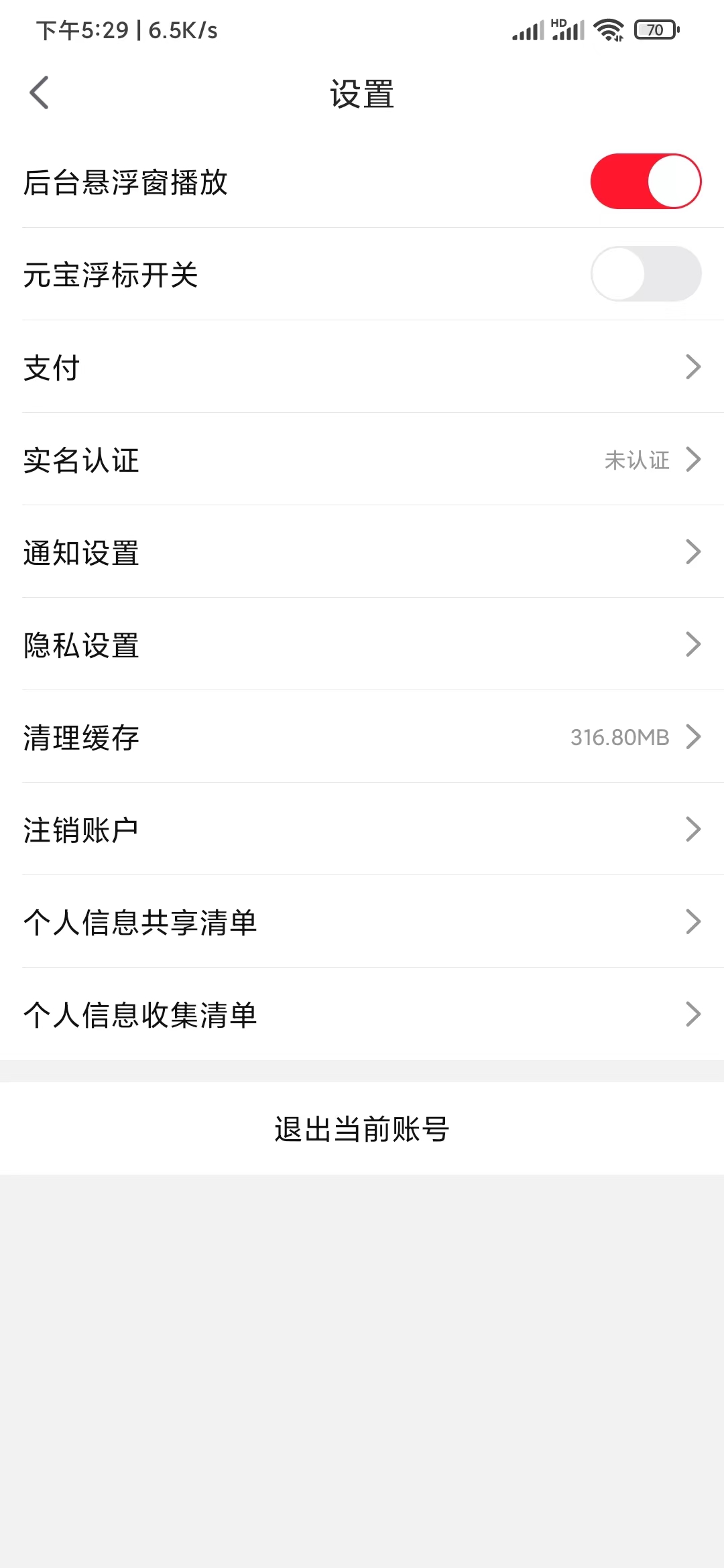This screenshot has width=724, height=1568.
Task: Open 隐私设置 via its arrow
Action: (x=694, y=644)
